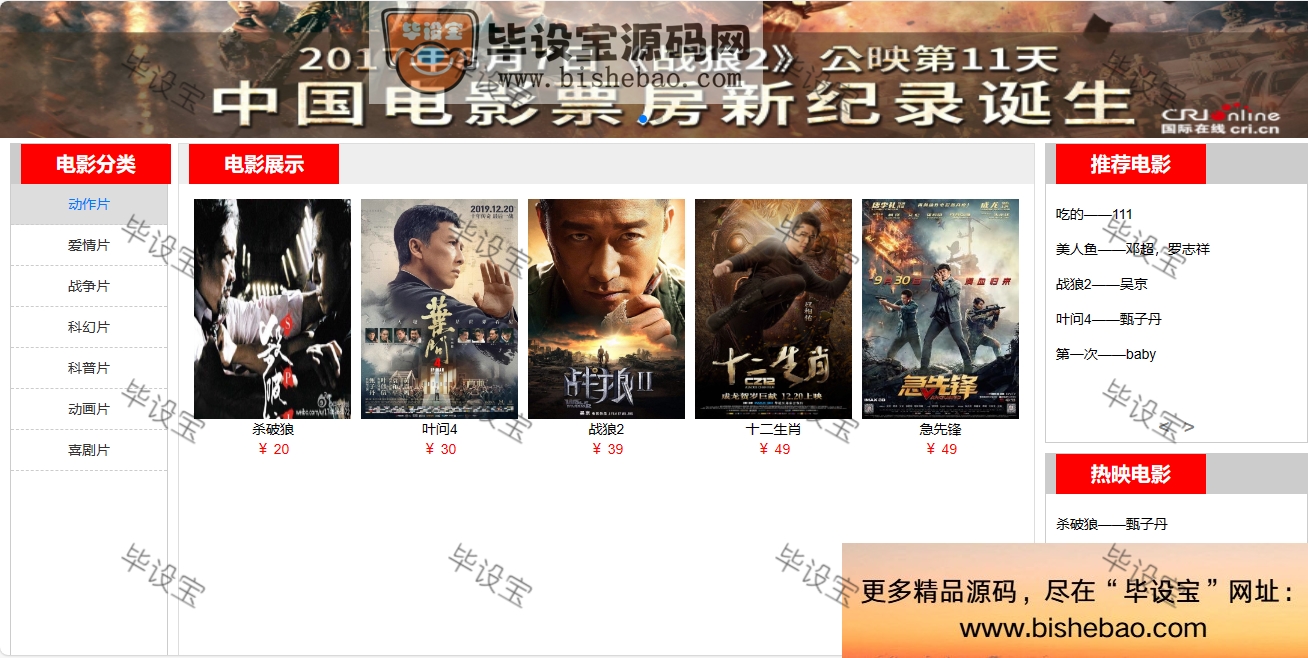Image resolution: width=1308 pixels, height=658 pixels.
Task: Select the 动作片 category
Action: 89,204
